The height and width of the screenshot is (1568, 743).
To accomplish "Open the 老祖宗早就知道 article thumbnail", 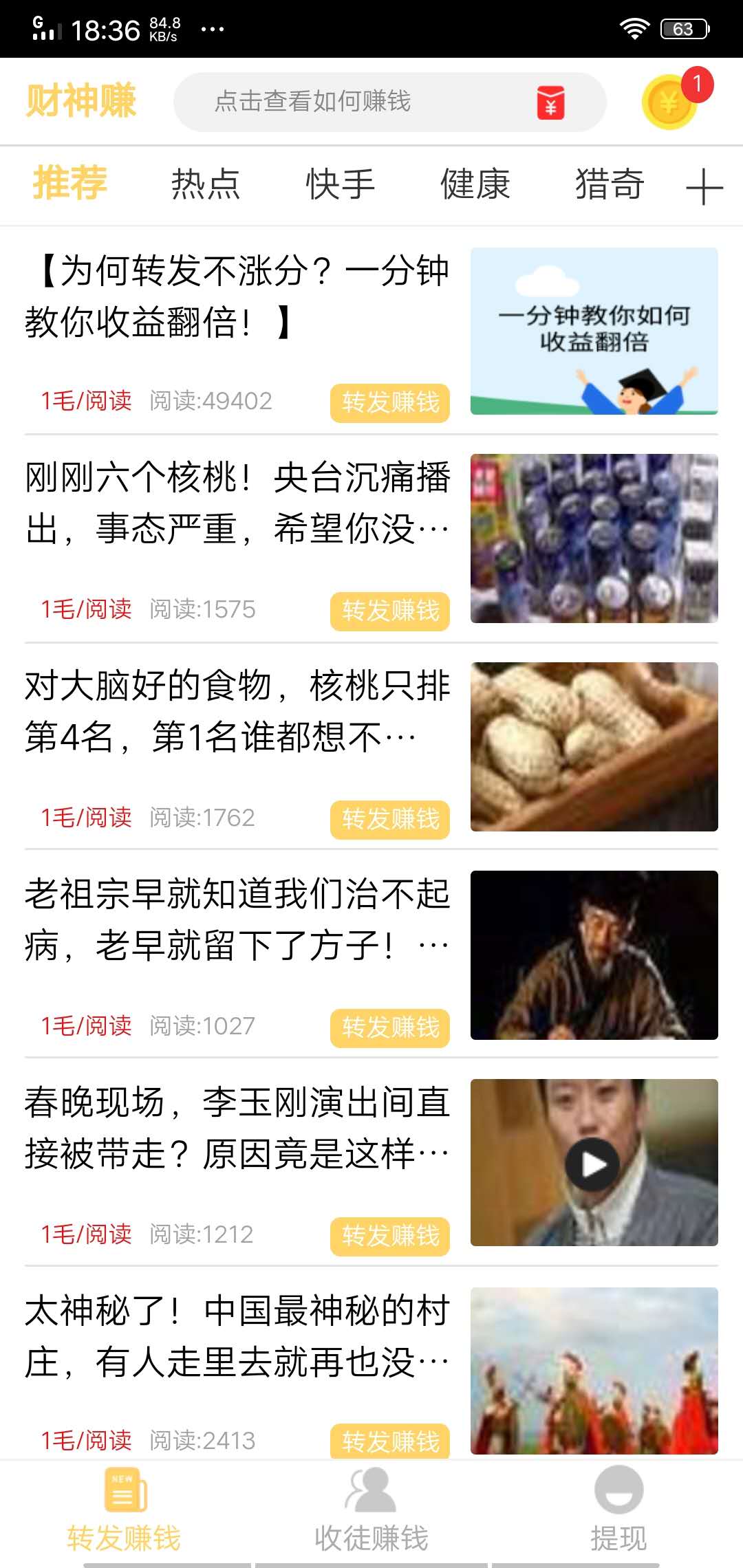I will point(594,955).
